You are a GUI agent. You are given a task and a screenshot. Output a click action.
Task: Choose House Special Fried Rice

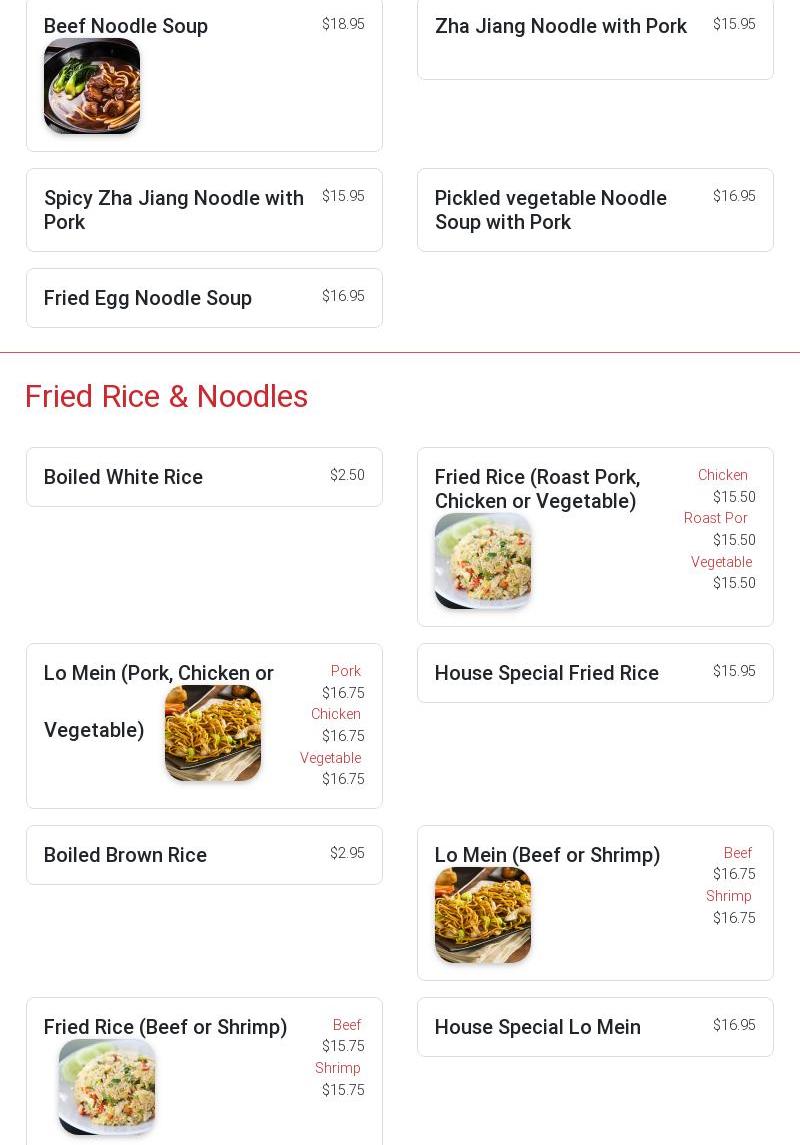pyautogui.click(x=546, y=673)
